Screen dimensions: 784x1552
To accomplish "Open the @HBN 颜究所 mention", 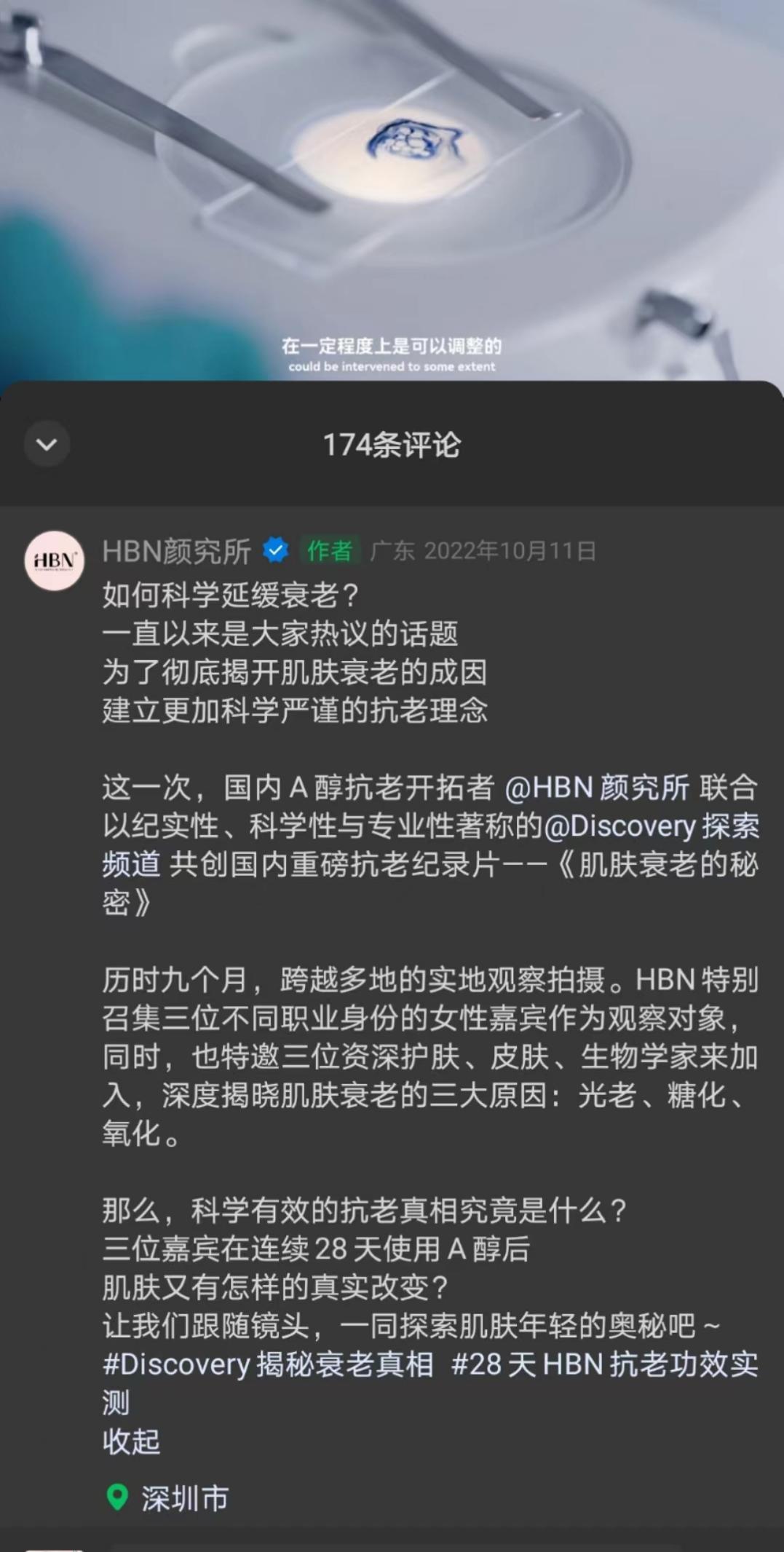I will (x=597, y=788).
